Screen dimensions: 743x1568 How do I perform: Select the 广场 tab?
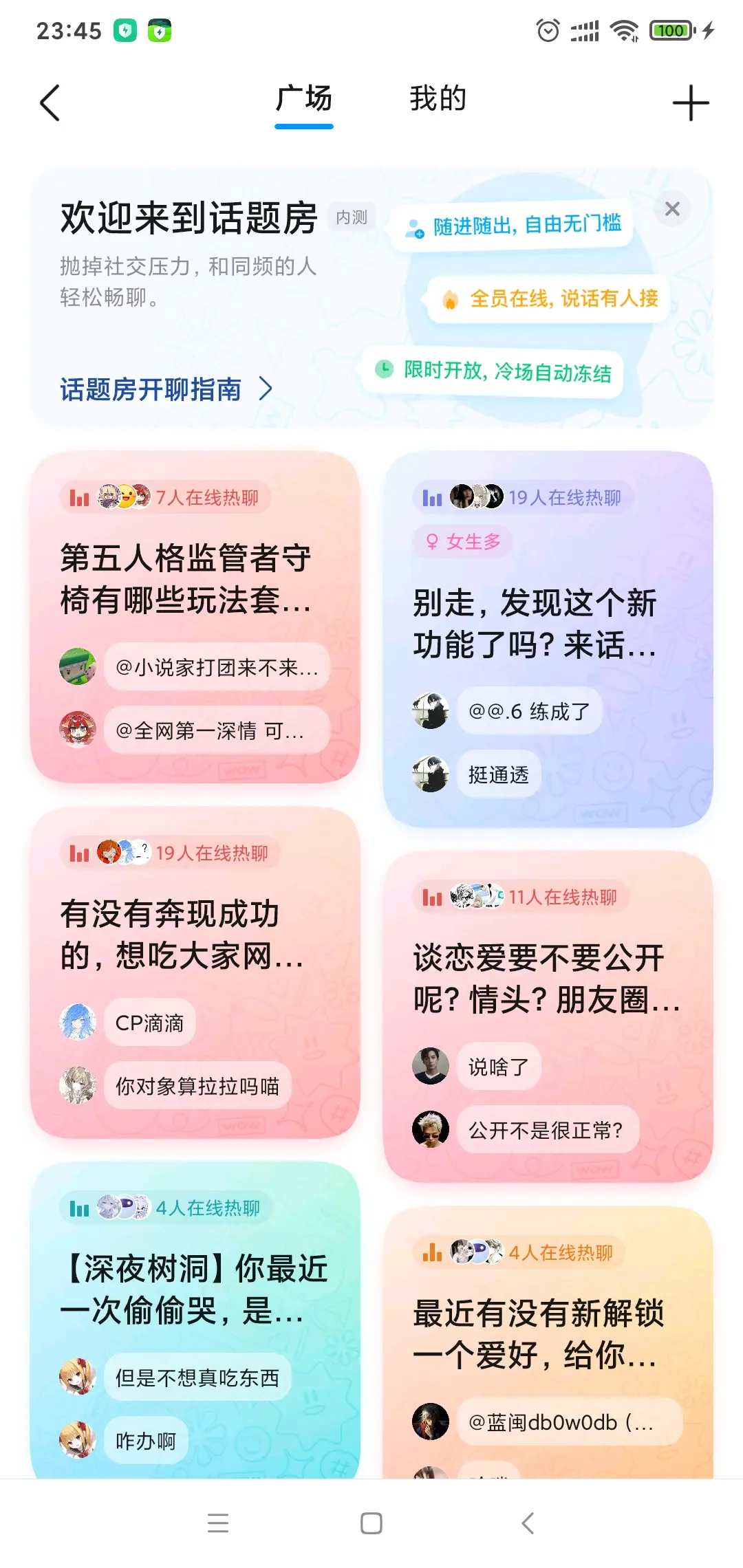[304, 99]
